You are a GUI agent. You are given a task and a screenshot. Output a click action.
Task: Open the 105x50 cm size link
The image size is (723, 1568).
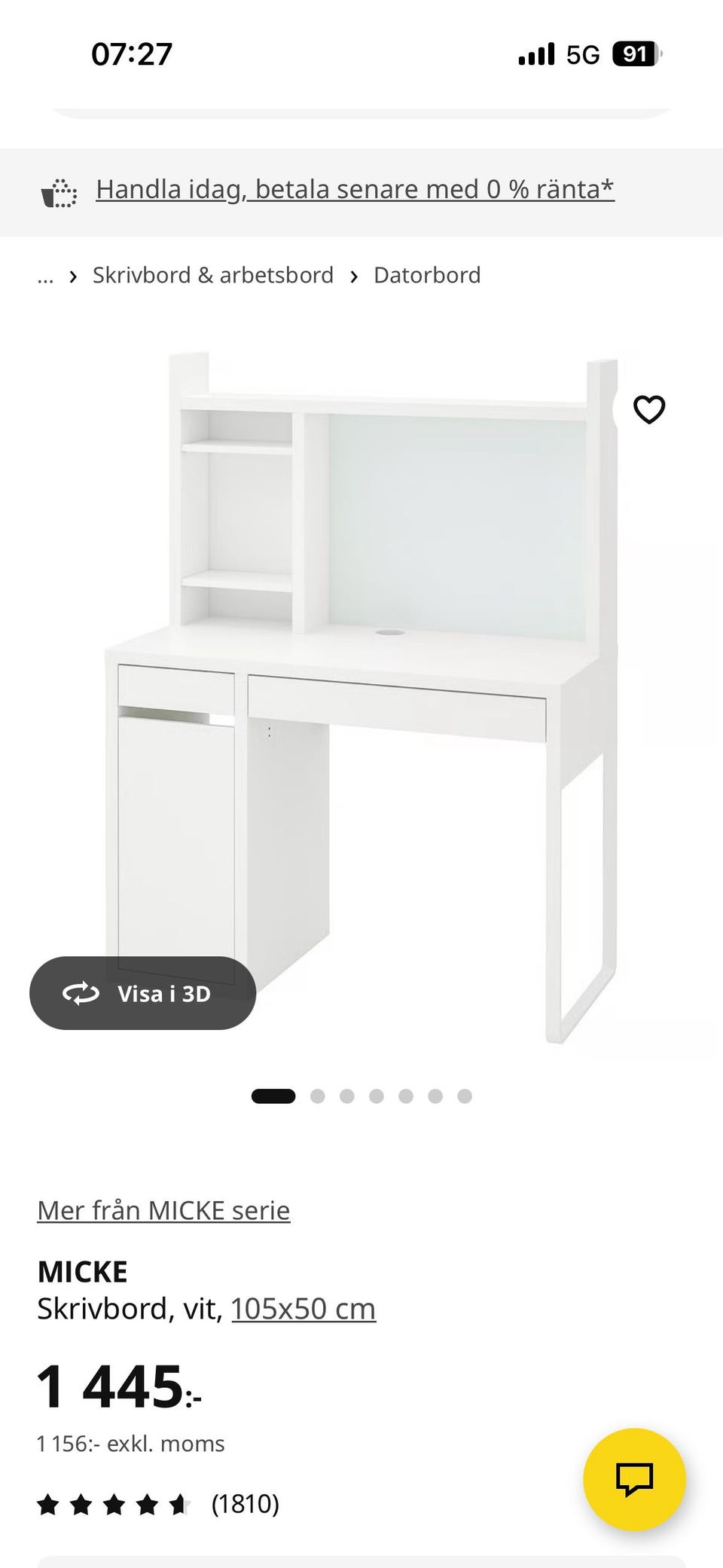tap(303, 1309)
